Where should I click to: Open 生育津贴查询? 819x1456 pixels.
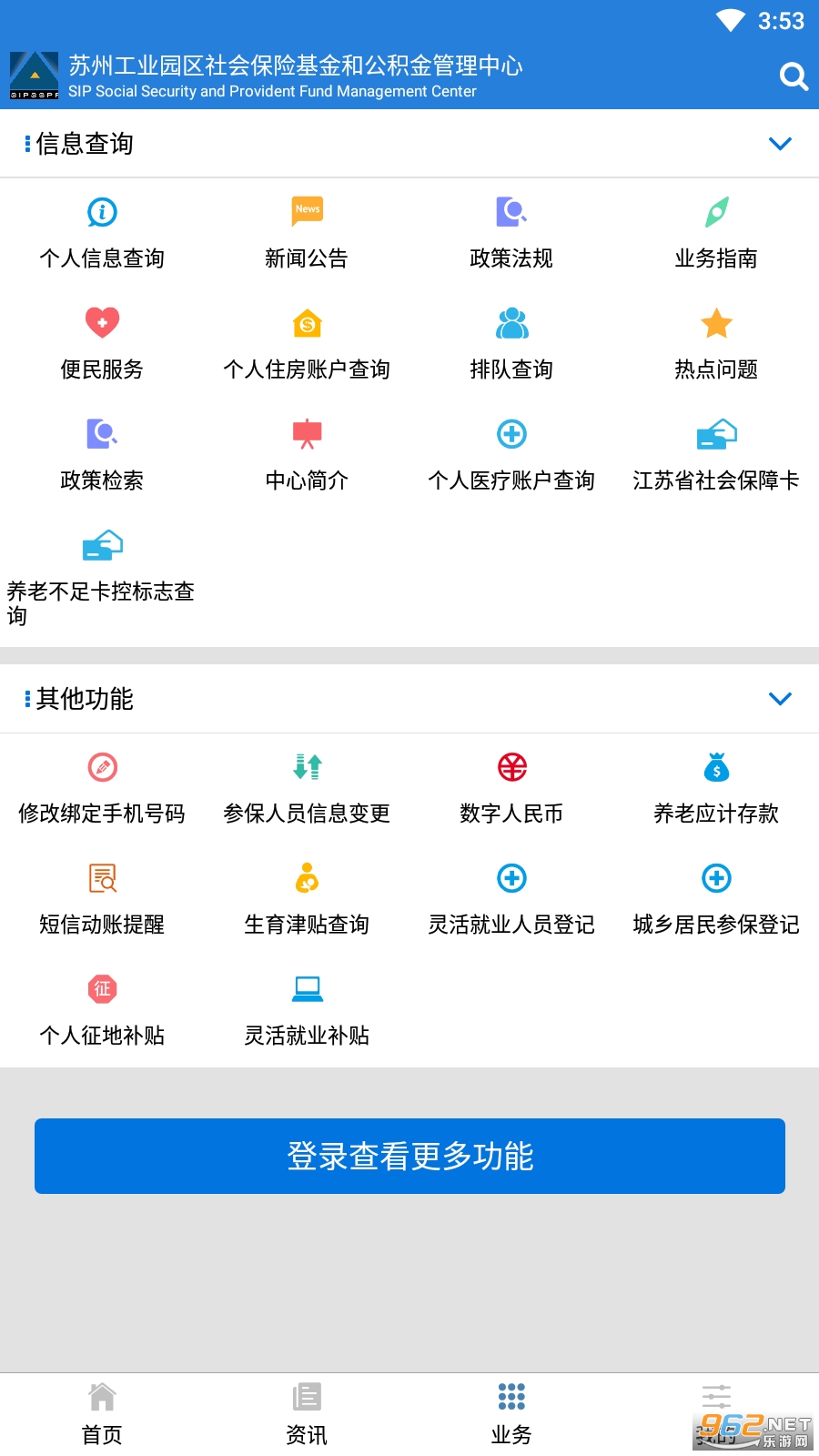[x=307, y=899]
